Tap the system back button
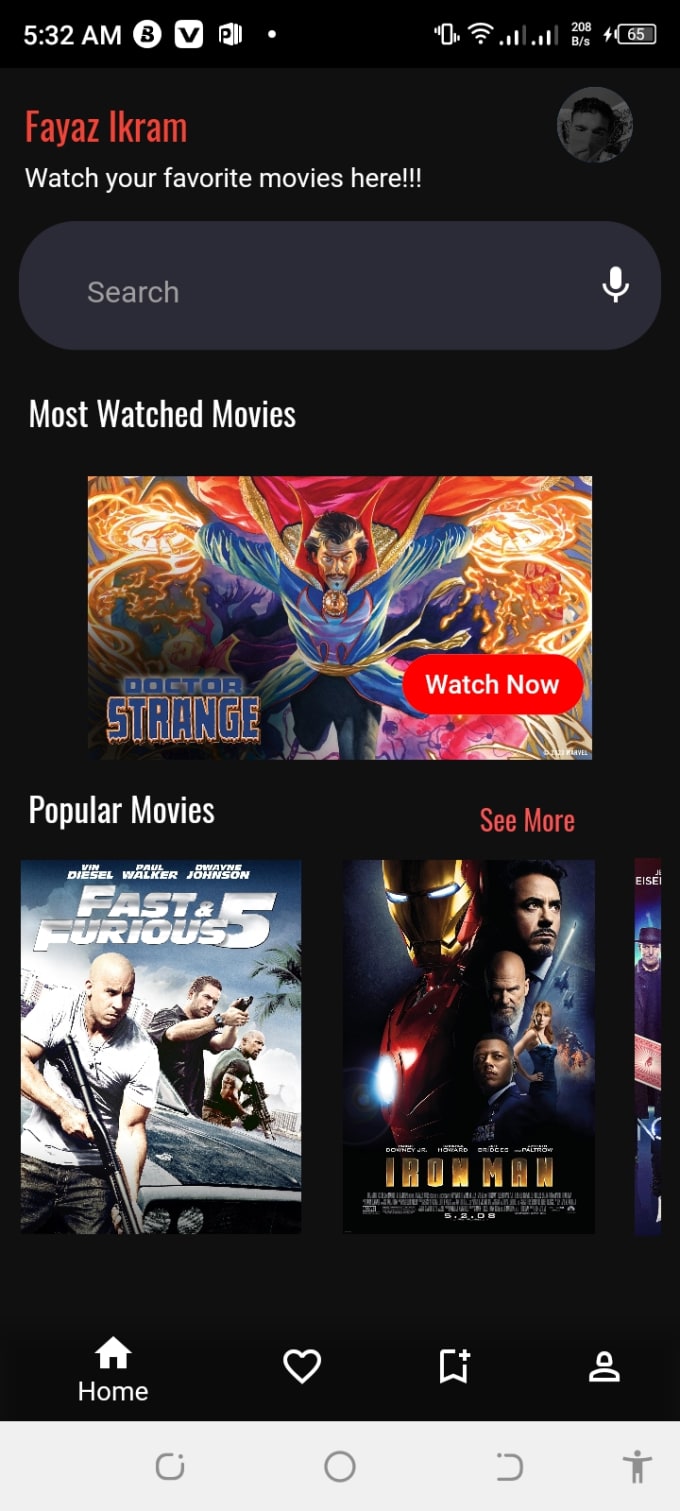The image size is (680, 1511). [509, 1467]
